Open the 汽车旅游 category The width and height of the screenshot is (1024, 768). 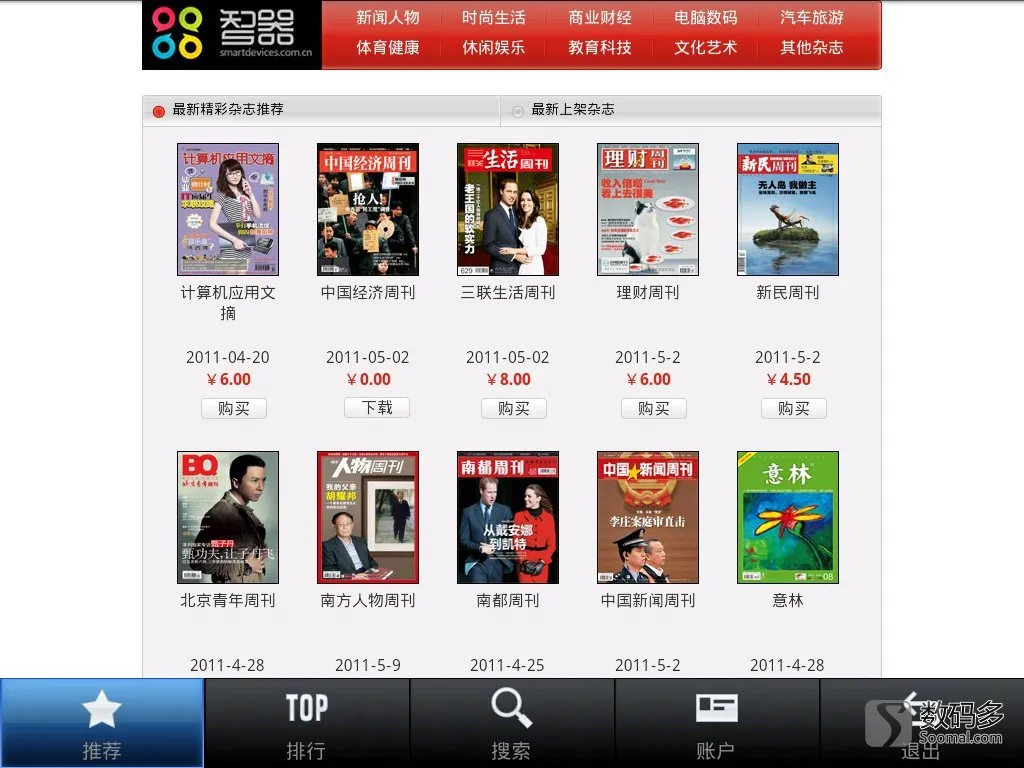[812, 18]
